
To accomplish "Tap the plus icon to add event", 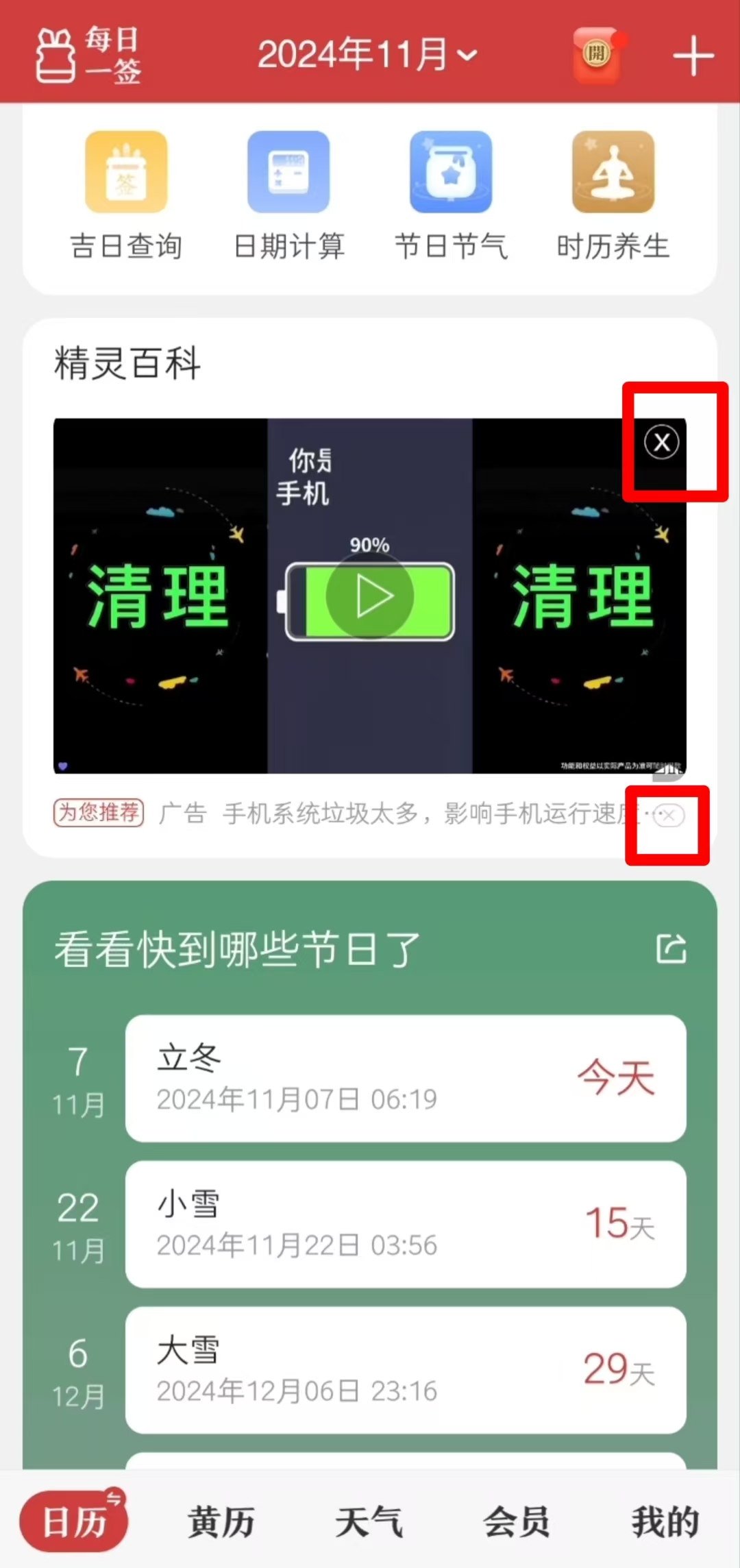I will click(x=693, y=56).
